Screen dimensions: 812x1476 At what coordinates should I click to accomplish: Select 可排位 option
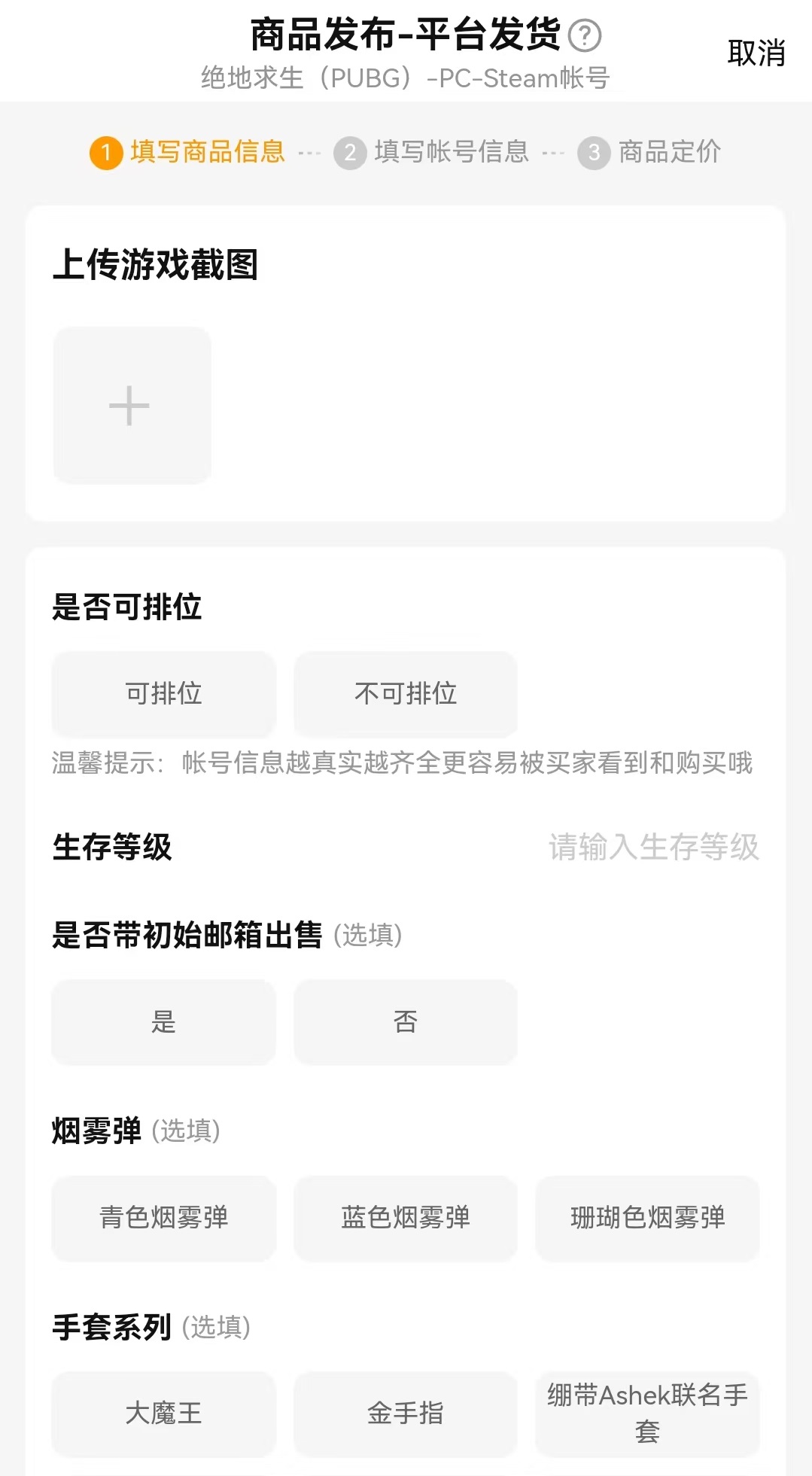coord(163,693)
